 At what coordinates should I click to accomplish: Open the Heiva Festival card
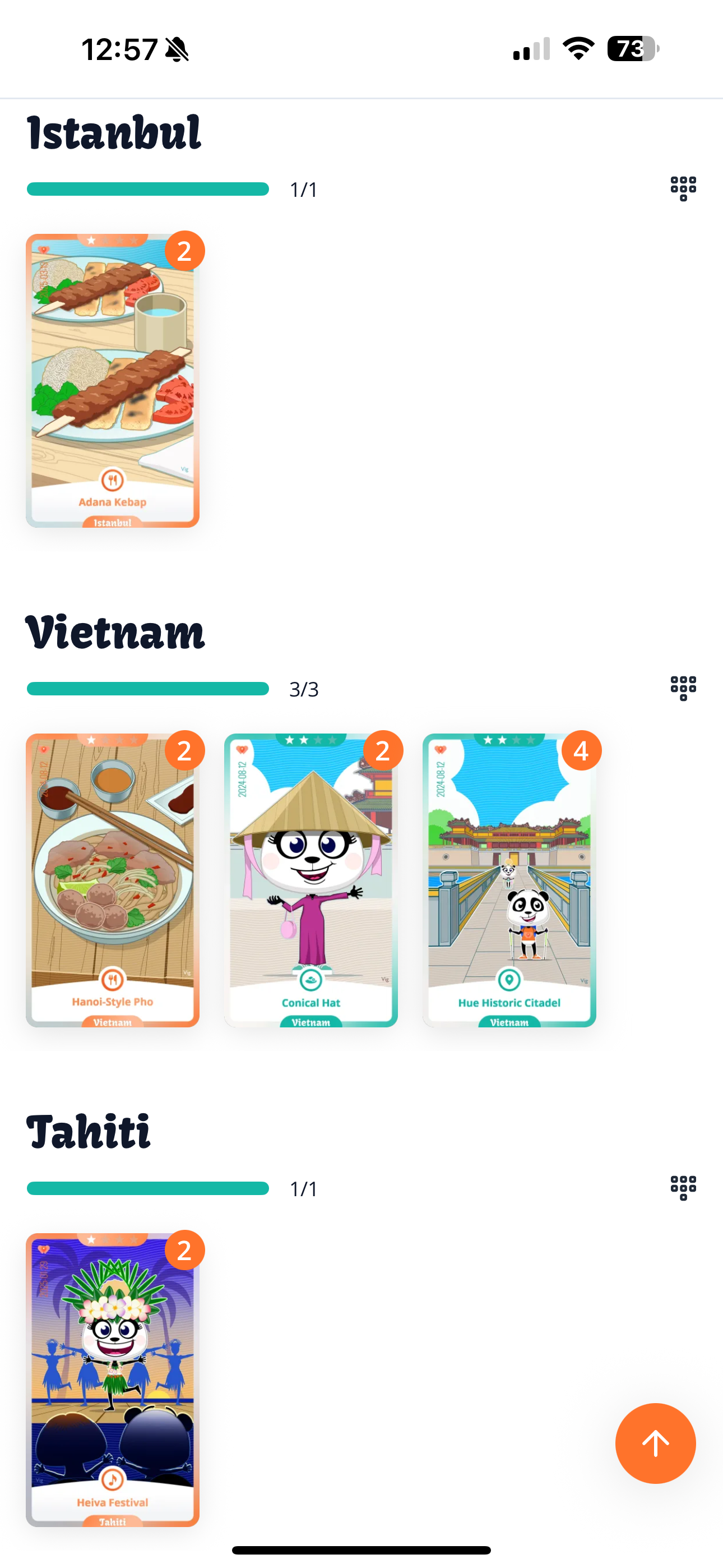click(x=113, y=1380)
